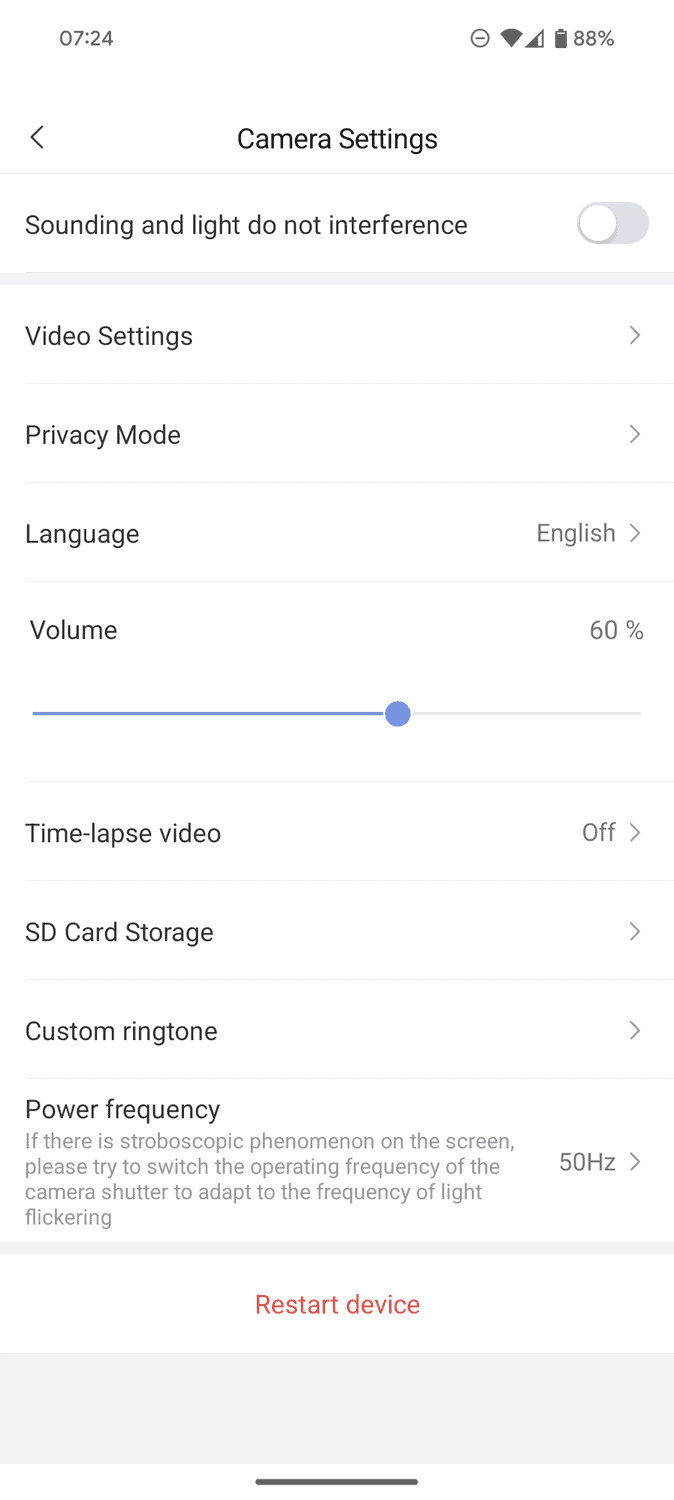The width and height of the screenshot is (674, 1500).
Task: Tap the Volume slider handle
Action: coord(398,714)
